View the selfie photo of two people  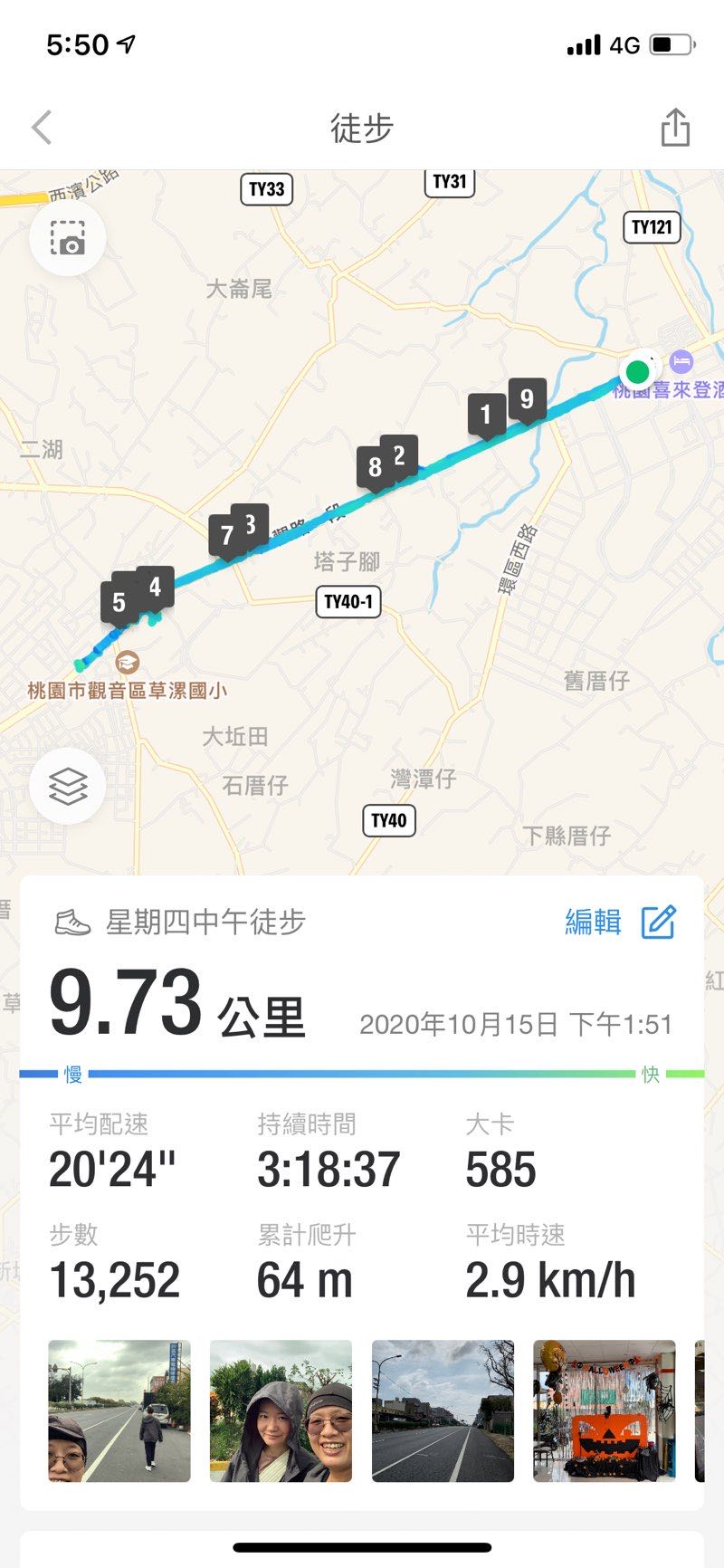tap(281, 1410)
